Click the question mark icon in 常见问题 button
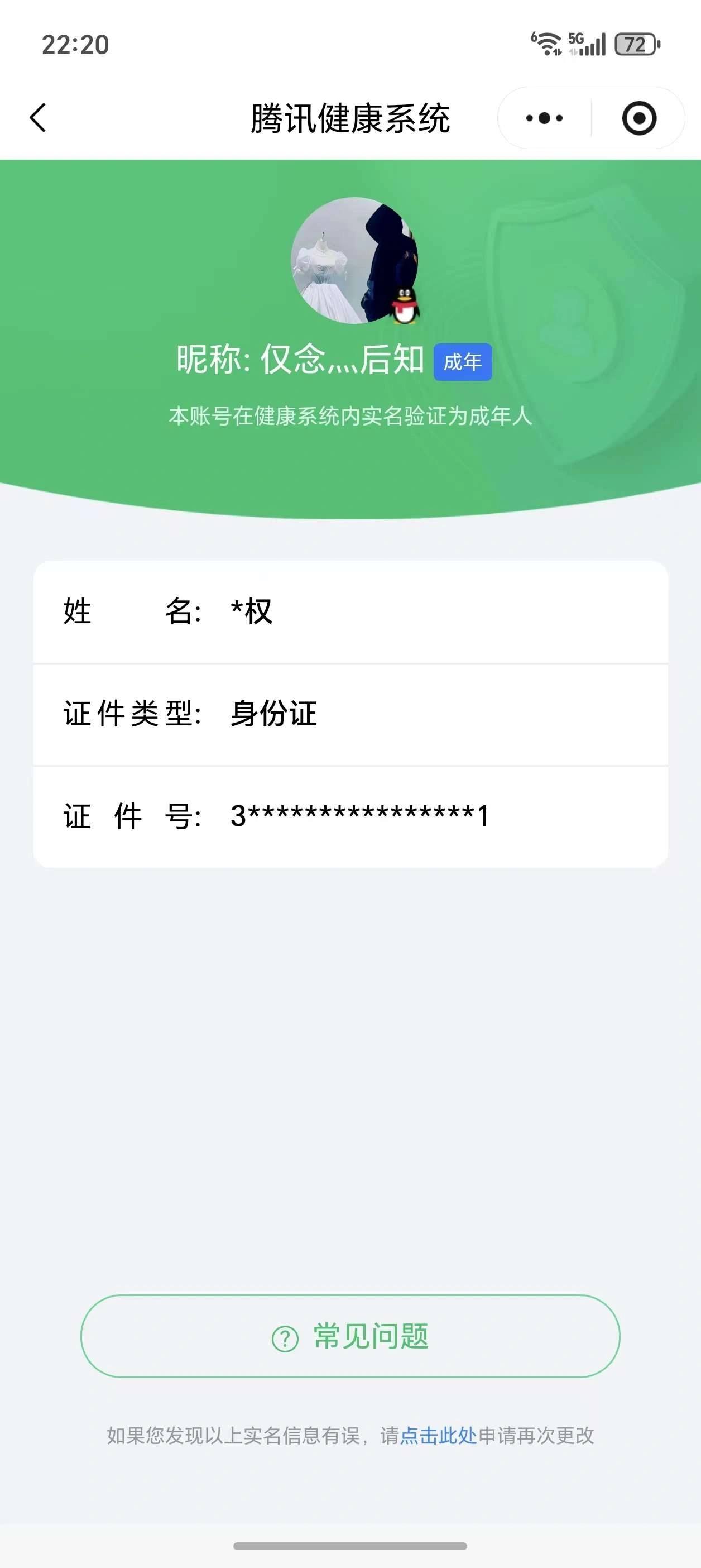 (284, 1346)
